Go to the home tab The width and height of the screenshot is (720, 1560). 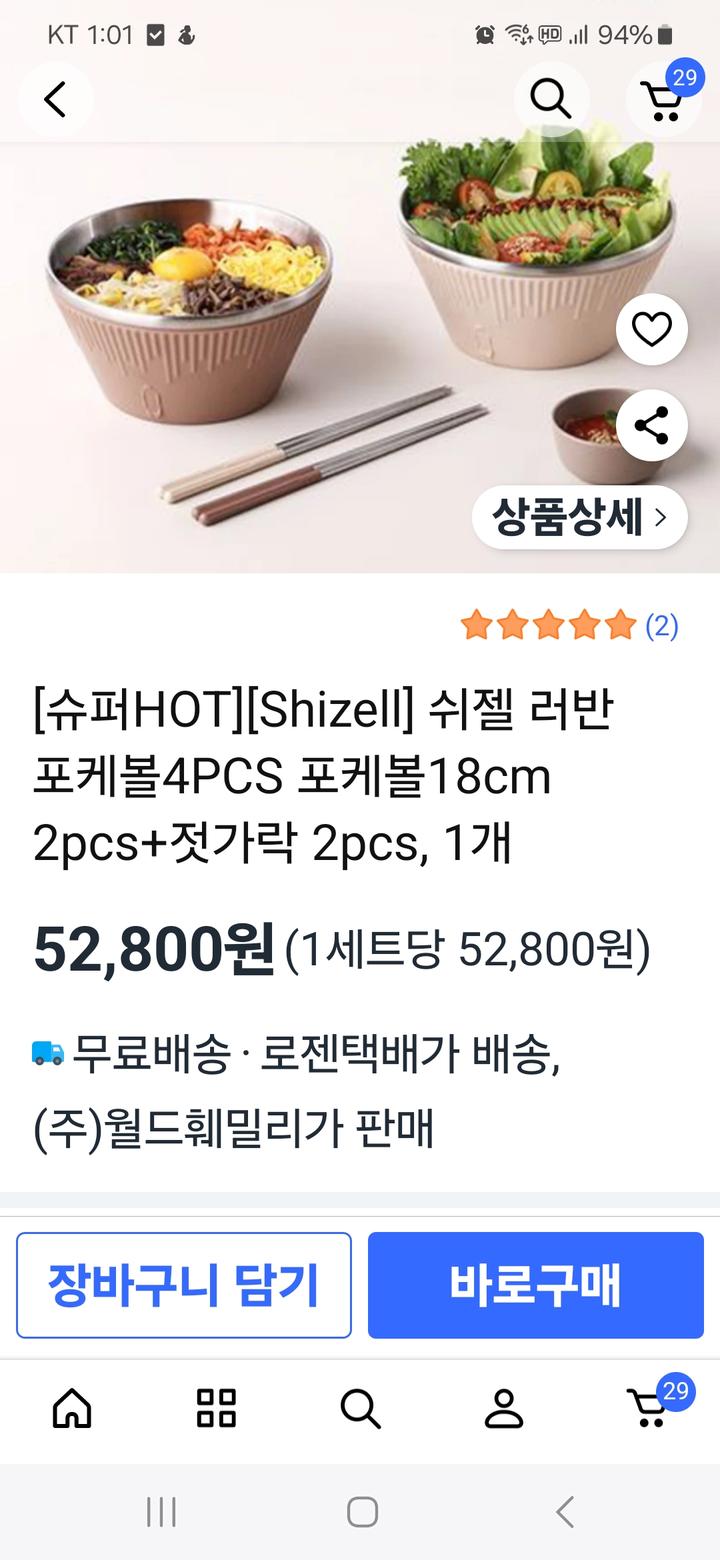click(72, 1409)
